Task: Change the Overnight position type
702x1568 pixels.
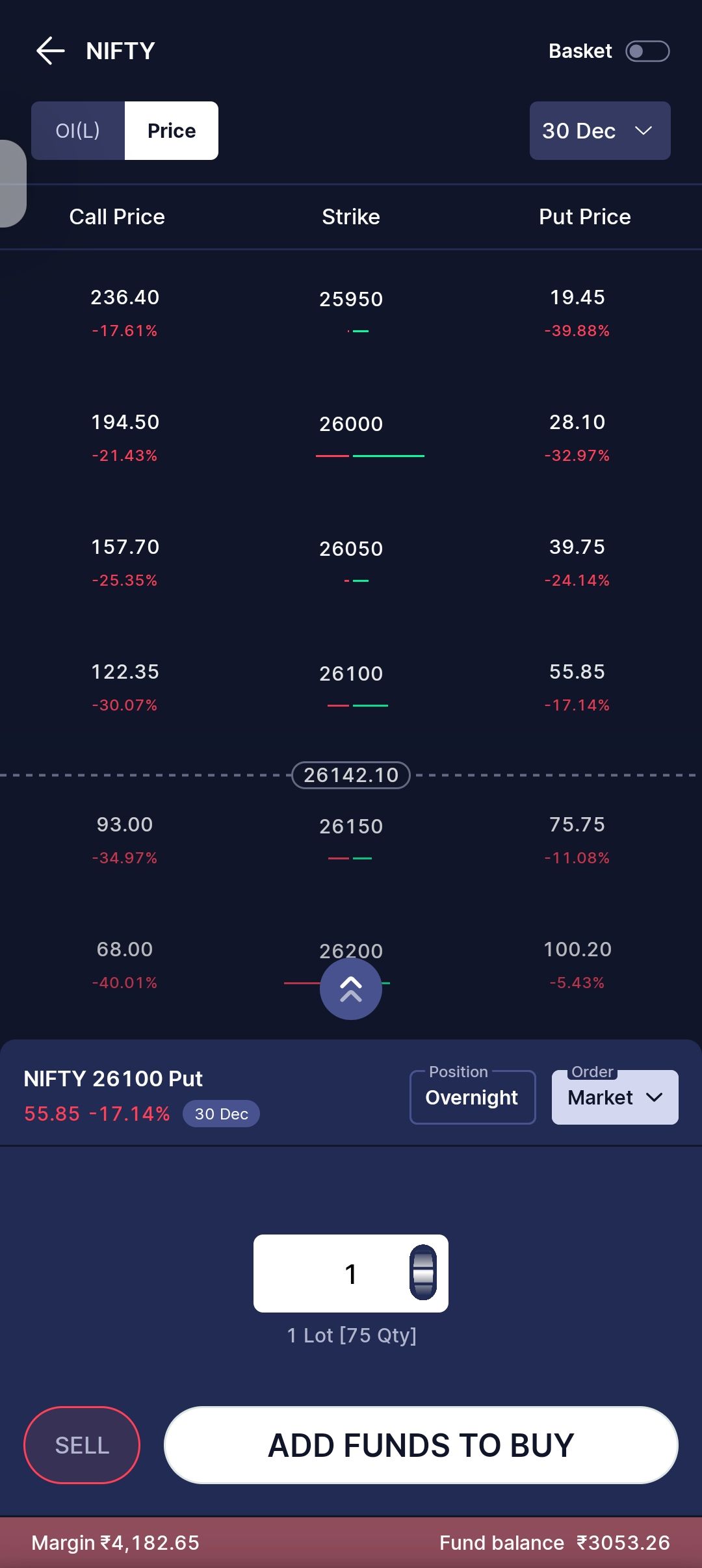Action: click(x=473, y=1097)
